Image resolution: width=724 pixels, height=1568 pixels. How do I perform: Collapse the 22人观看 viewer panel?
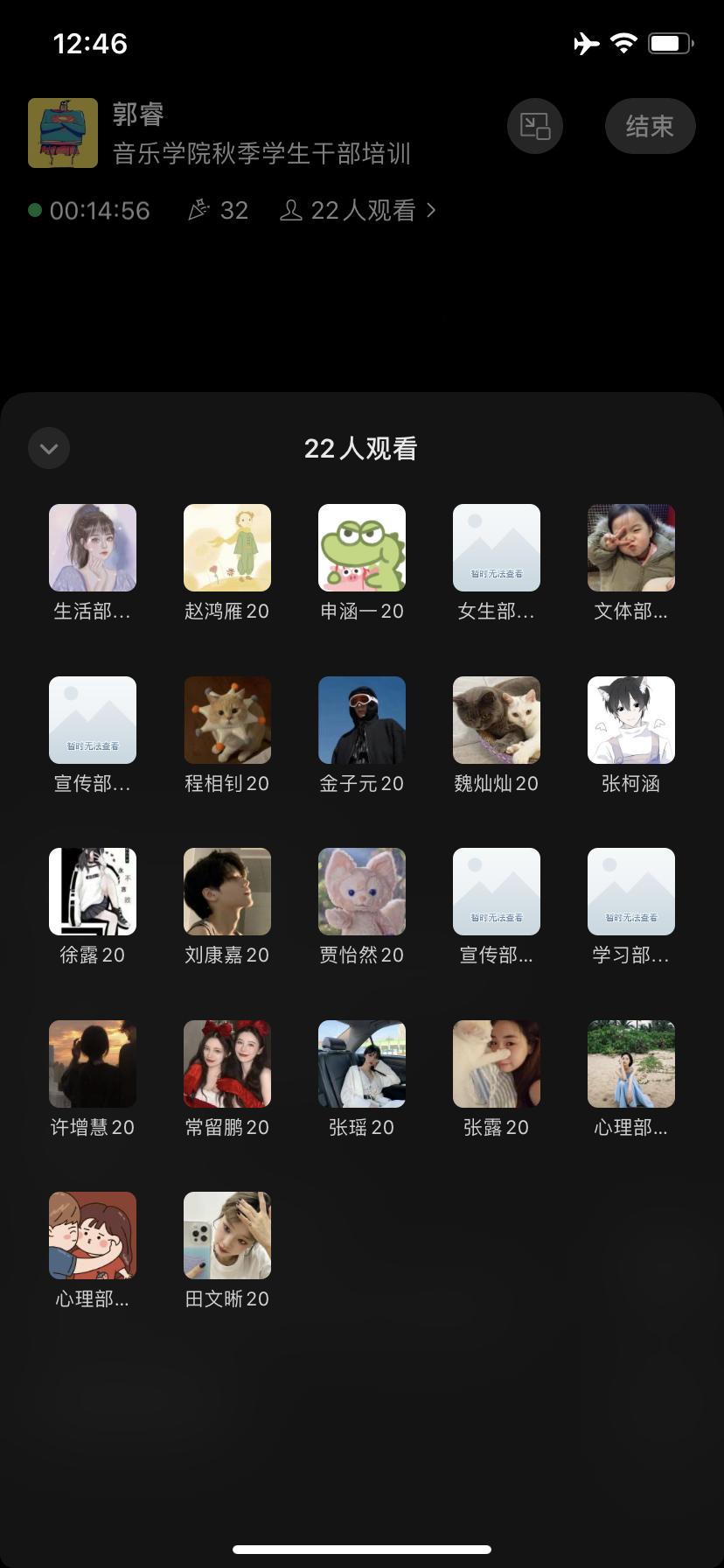click(49, 448)
